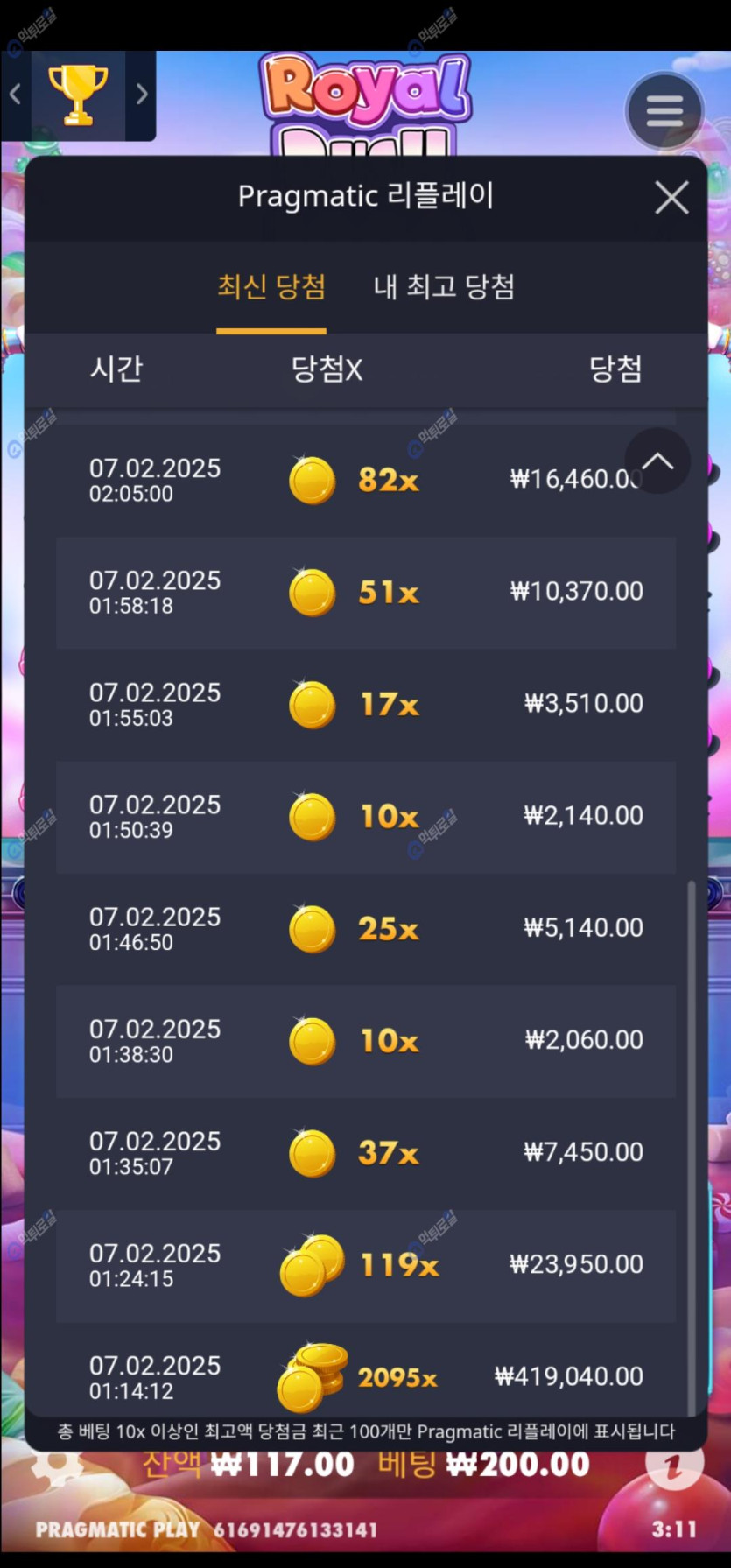Go to next promo with right arrow
The width and height of the screenshot is (731, 1568).
pos(142,95)
